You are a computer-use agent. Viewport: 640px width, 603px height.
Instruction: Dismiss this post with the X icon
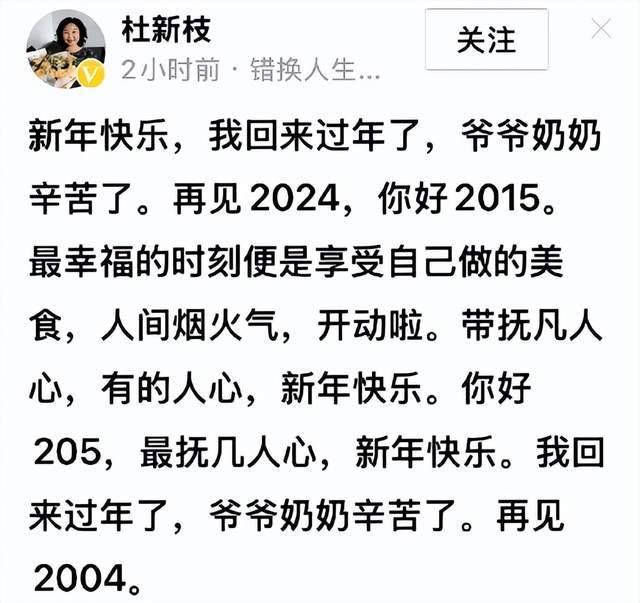pyautogui.click(x=601, y=29)
